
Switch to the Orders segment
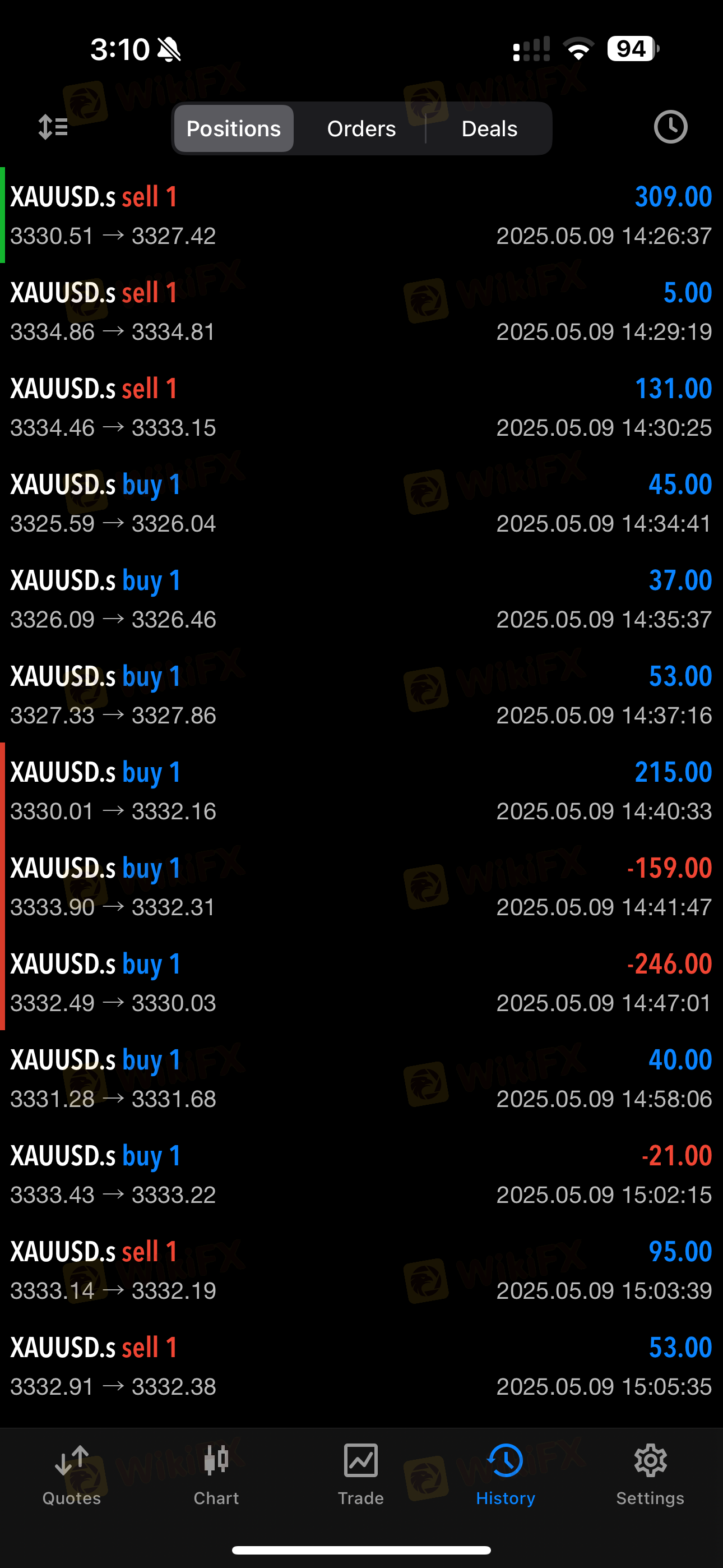tap(361, 128)
